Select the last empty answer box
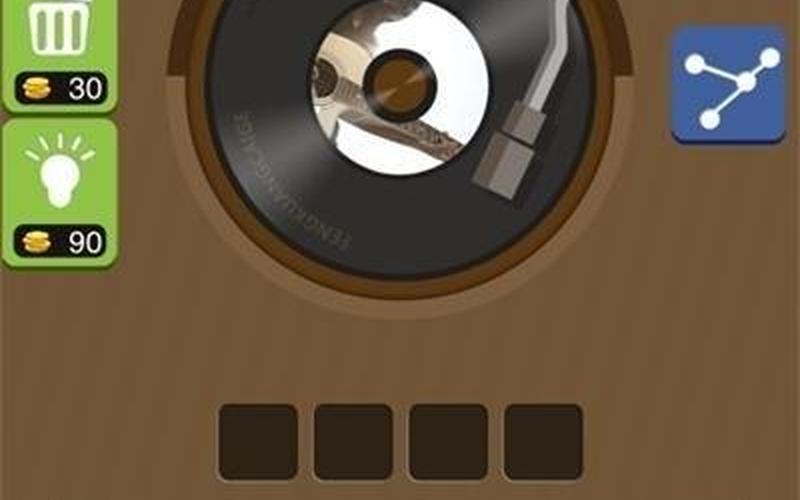Screen dimensions: 800x500 (543, 441)
